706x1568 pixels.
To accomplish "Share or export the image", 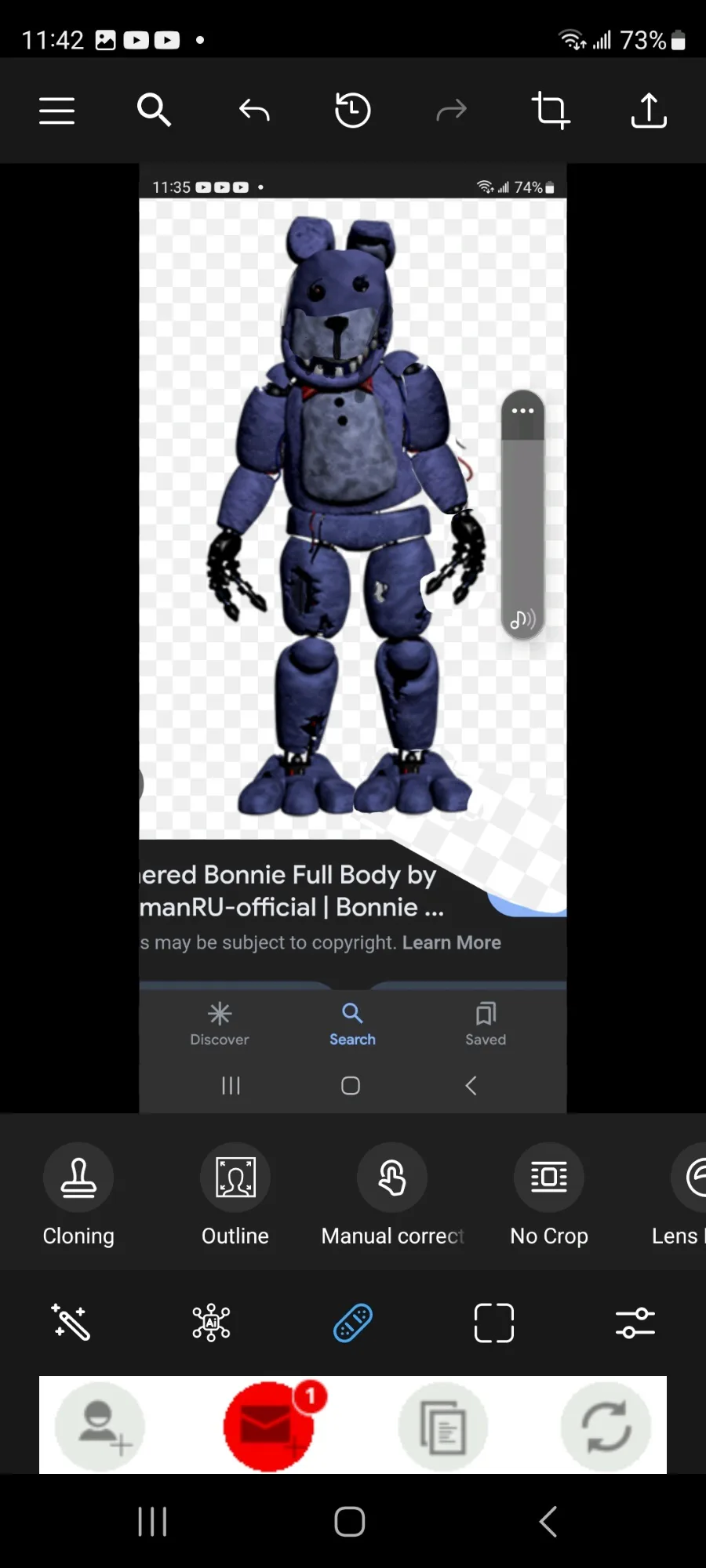I will [x=649, y=110].
